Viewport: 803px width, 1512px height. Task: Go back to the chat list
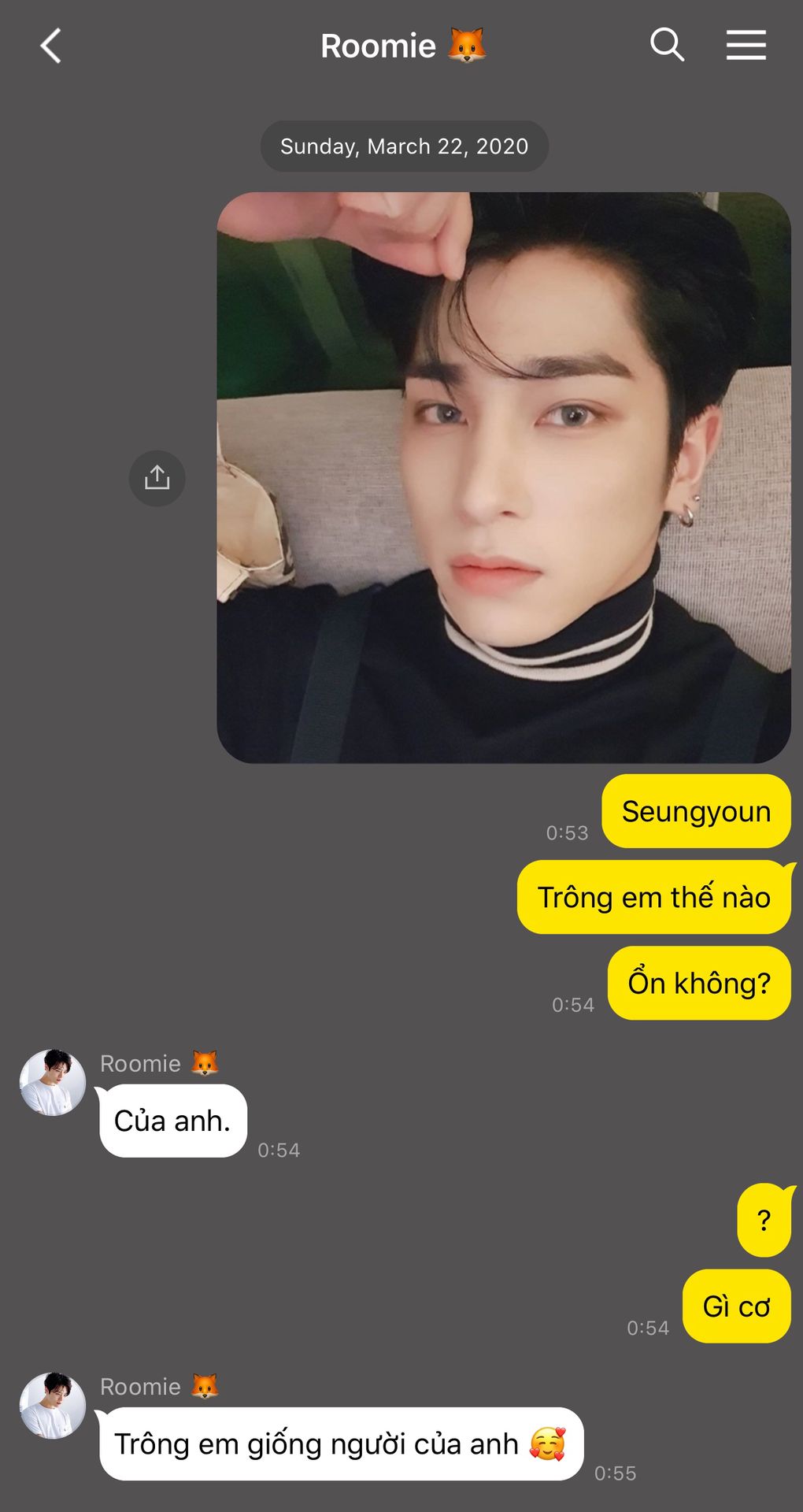click(x=51, y=46)
